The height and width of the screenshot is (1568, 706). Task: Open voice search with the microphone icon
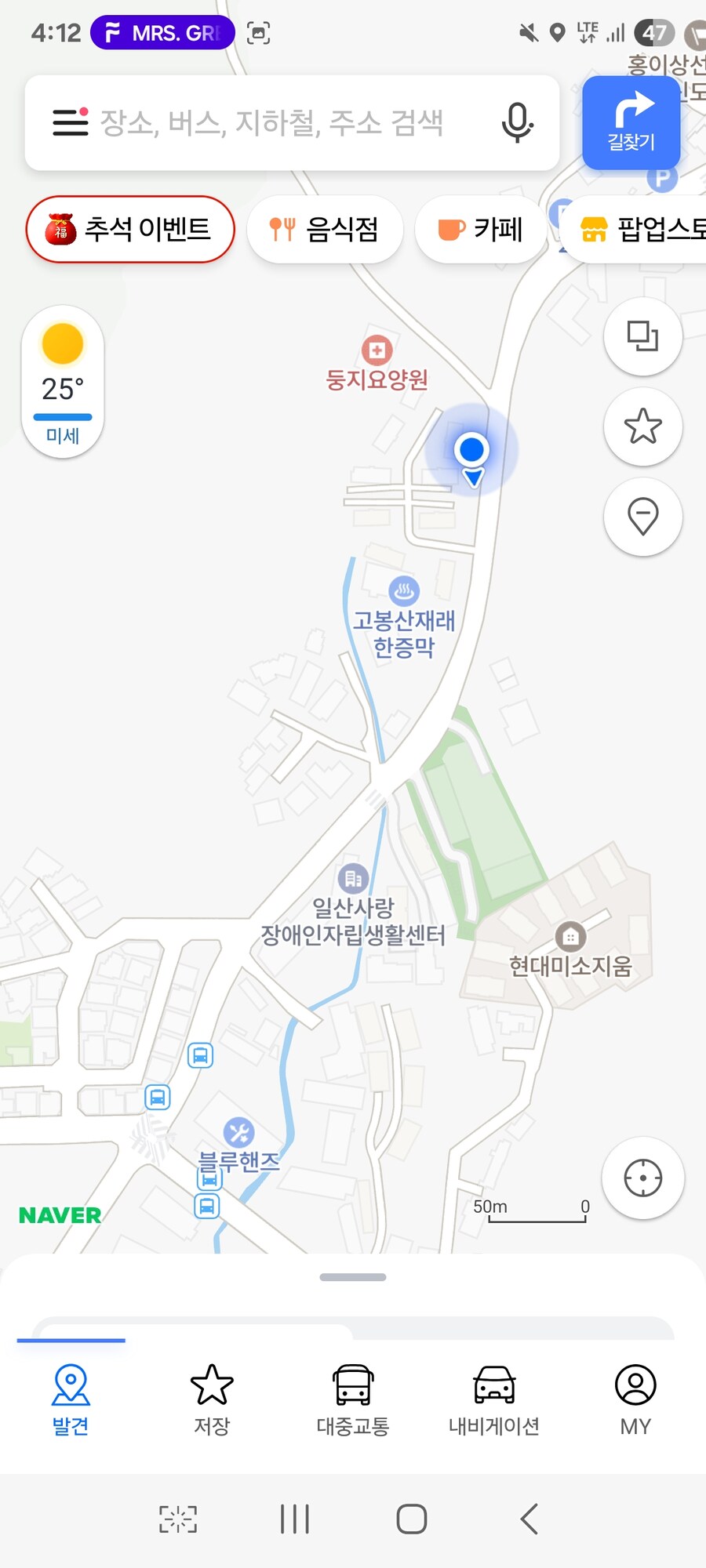pyautogui.click(x=517, y=123)
